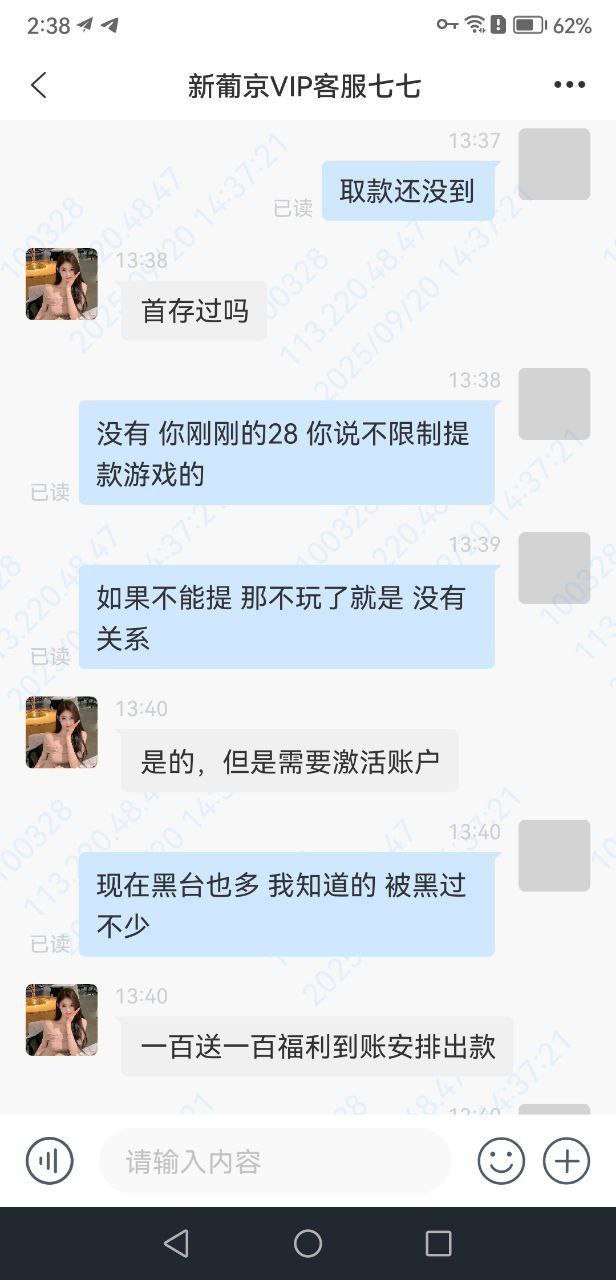
Task: Open the plus attachment menu
Action: (x=566, y=1161)
